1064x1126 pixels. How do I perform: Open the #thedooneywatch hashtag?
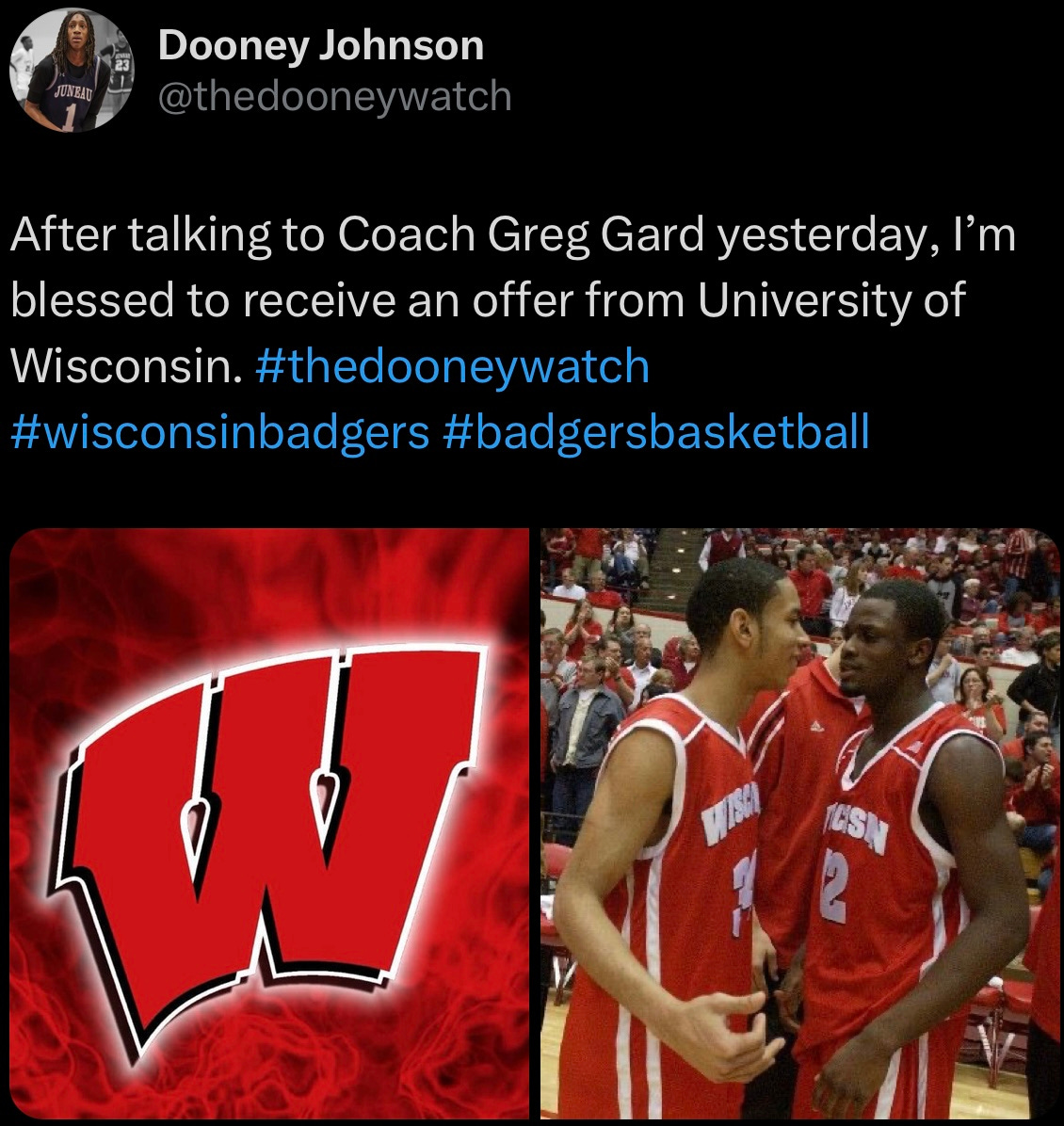[452, 367]
